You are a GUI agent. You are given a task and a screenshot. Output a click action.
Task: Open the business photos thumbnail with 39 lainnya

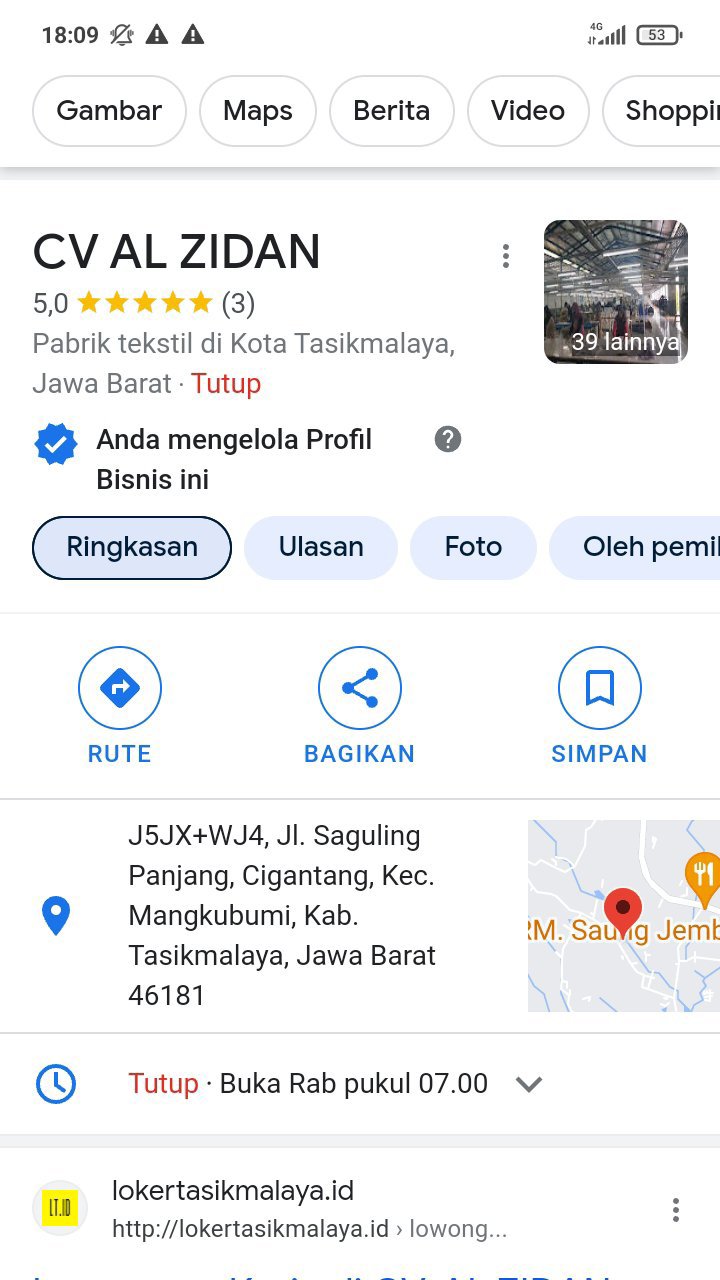pos(615,291)
